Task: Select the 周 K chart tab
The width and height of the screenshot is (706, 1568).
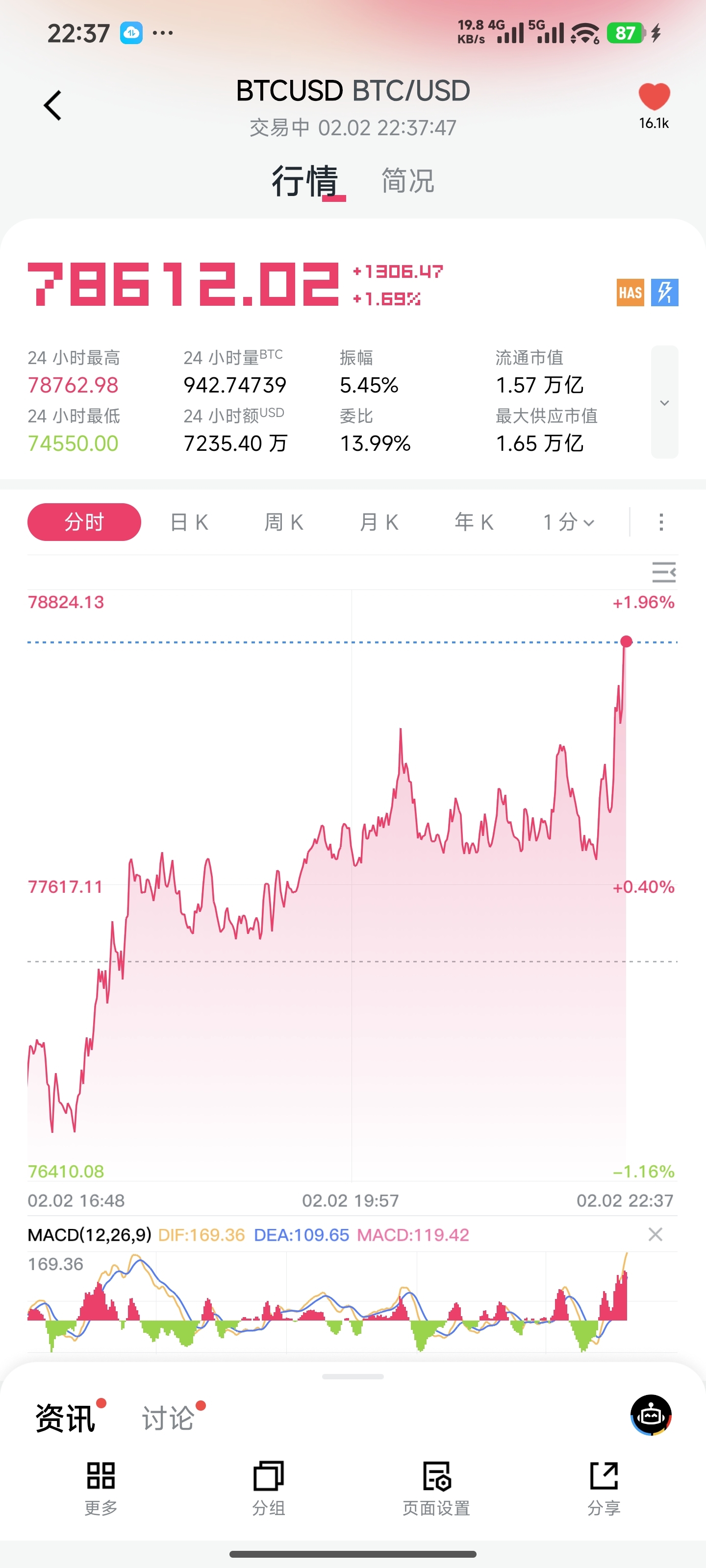Action: (x=284, y=522)
